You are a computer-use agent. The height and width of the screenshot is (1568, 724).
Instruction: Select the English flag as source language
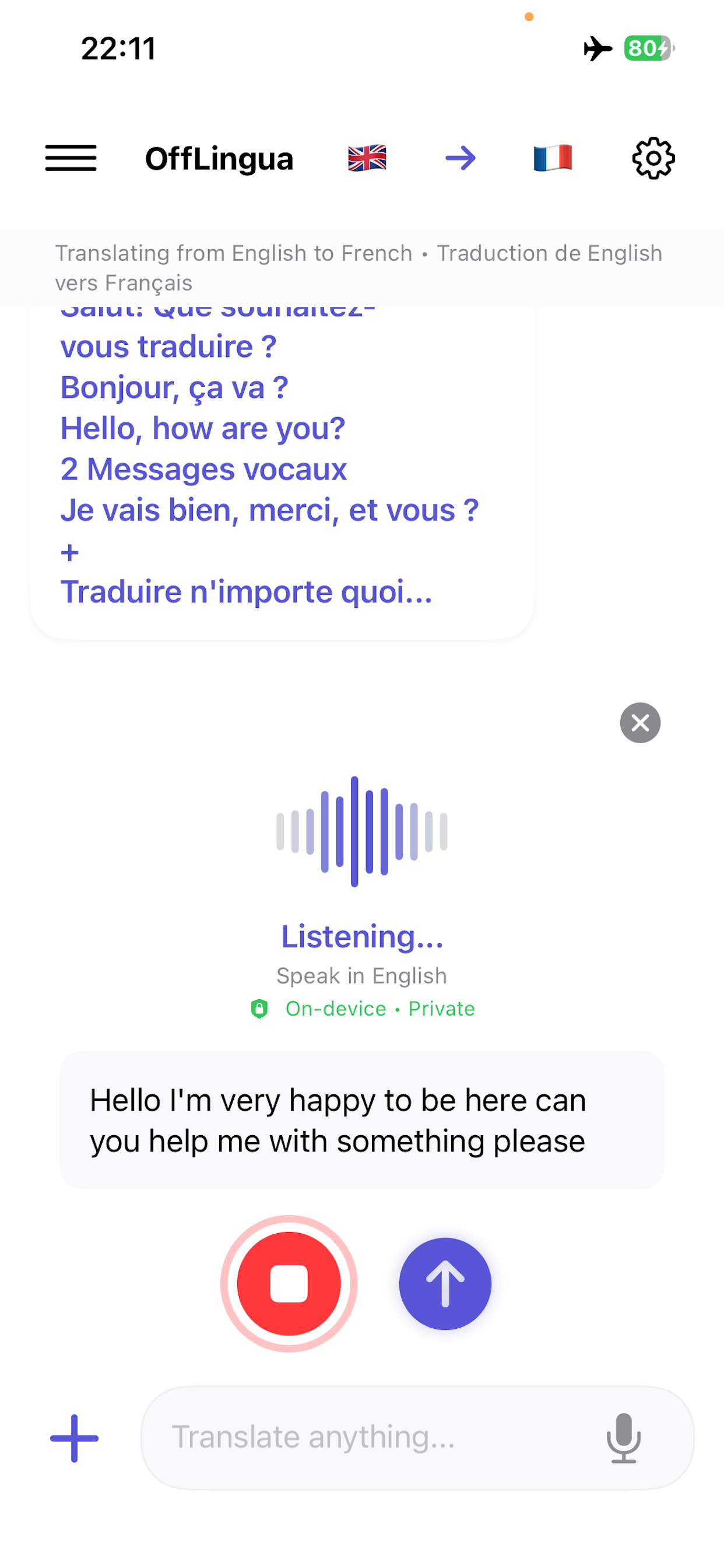[366, 158]
